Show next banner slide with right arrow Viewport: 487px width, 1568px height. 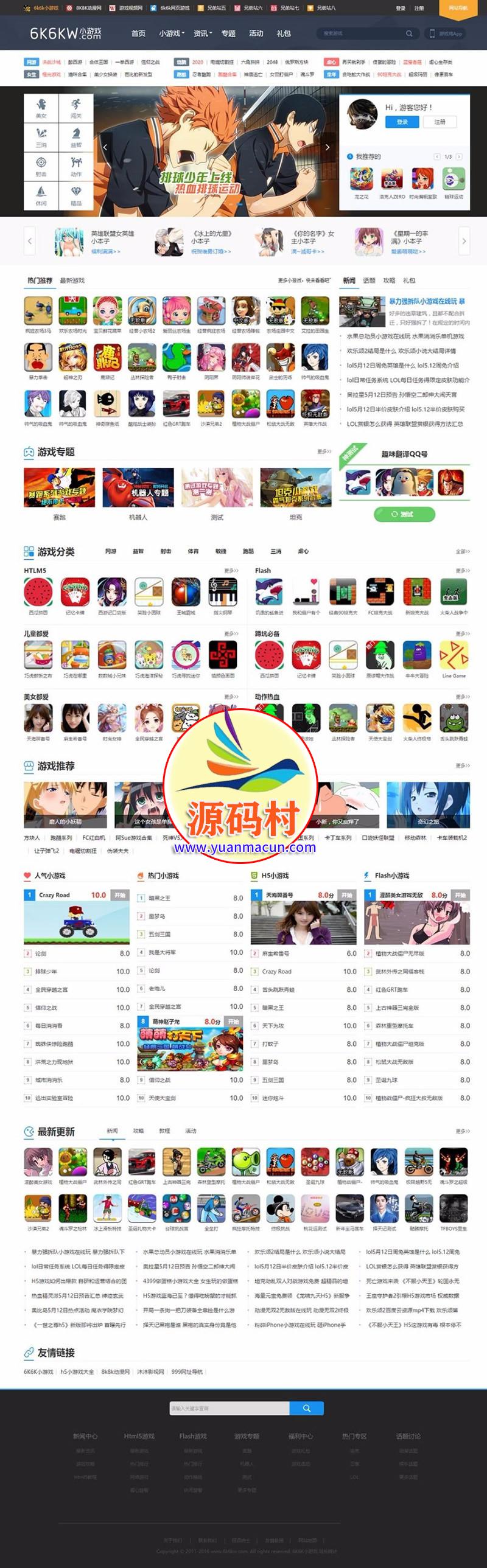[328, 147]
